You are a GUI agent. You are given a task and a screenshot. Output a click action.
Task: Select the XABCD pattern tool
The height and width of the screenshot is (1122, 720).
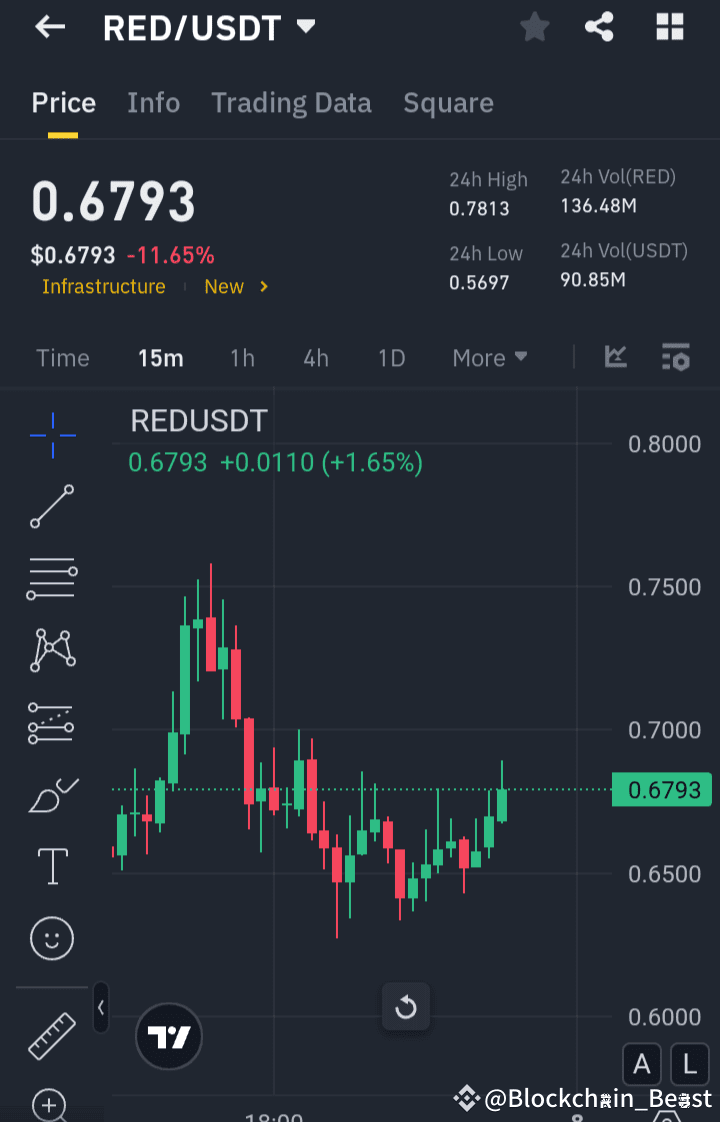coord(51,650)
